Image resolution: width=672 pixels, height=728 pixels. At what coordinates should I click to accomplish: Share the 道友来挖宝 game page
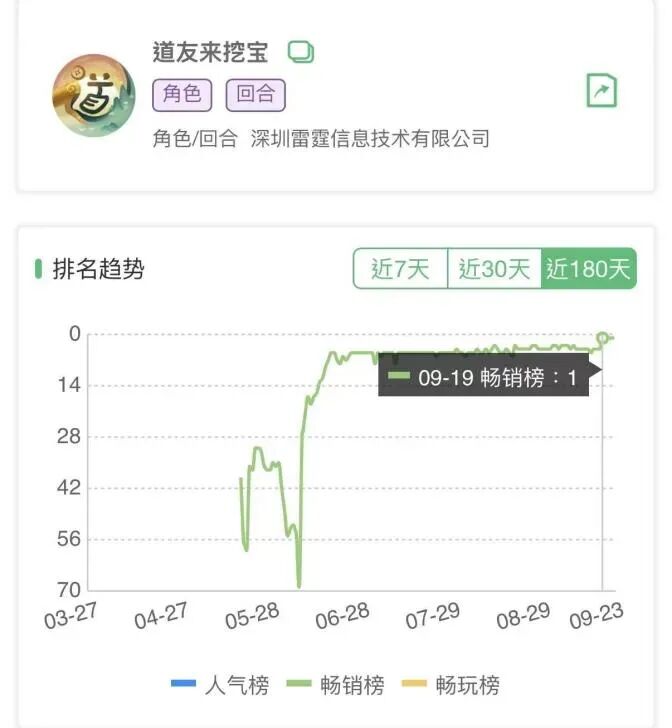click(601, 92)
